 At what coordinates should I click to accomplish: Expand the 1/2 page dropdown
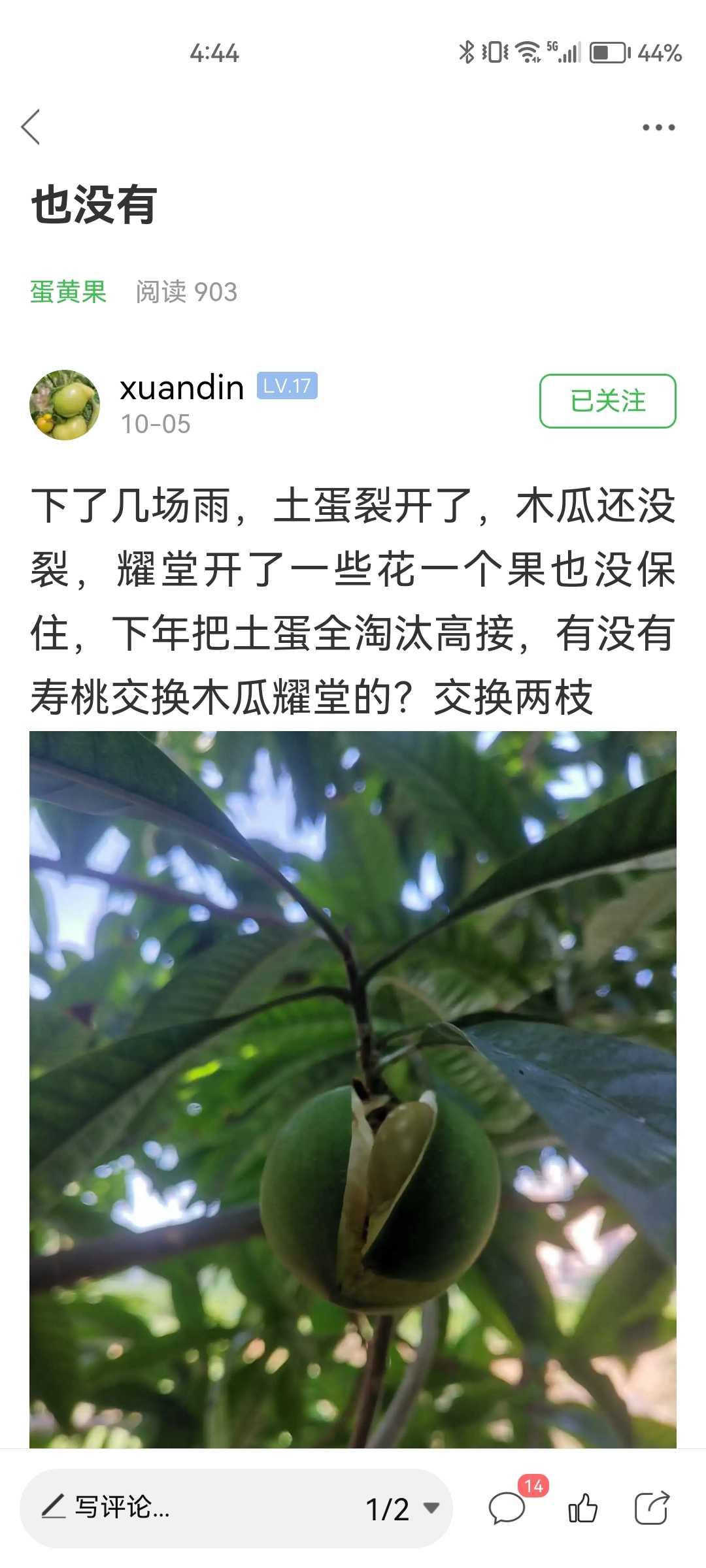click(x=401, y=1509)
